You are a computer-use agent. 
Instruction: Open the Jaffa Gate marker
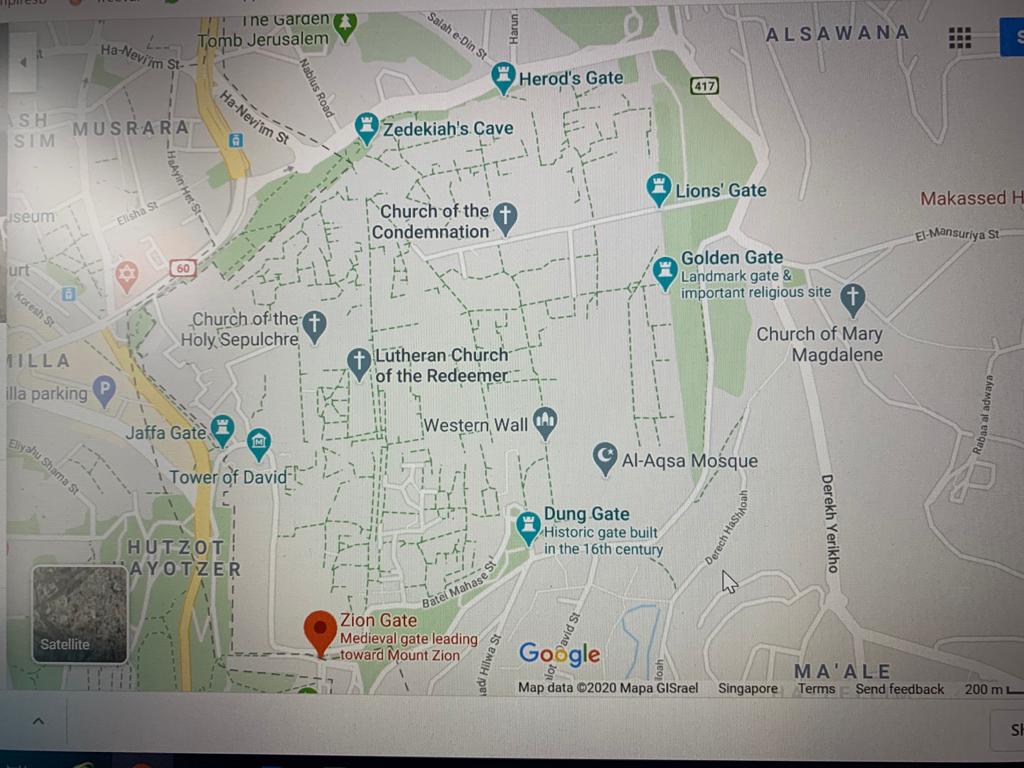click(x=222, y=430)
